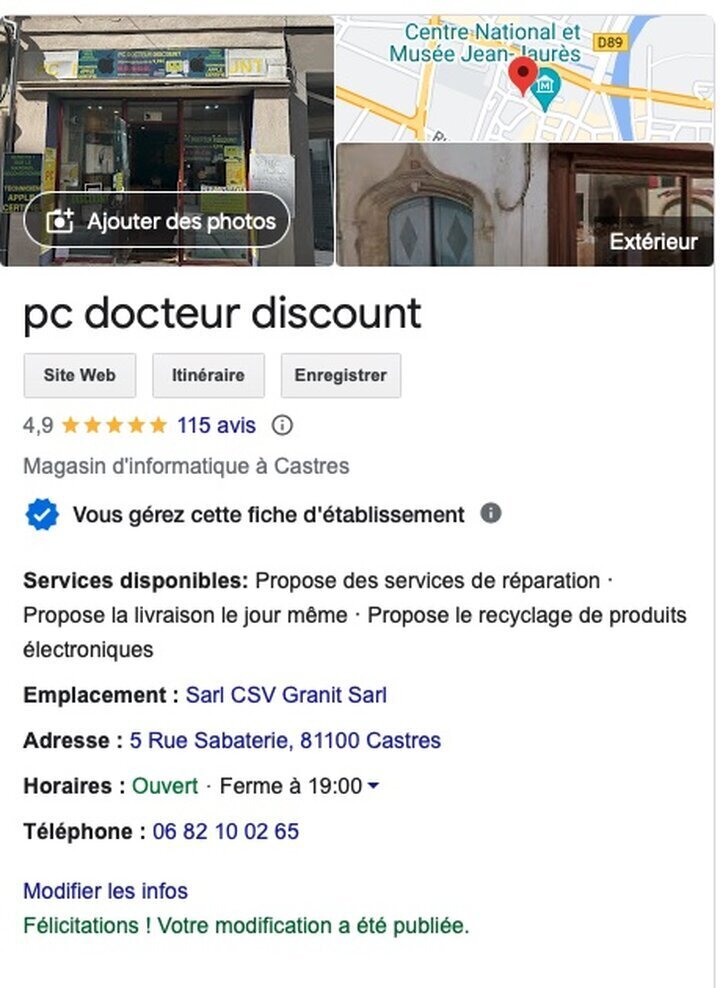The height and width of the screenshot is (988, 720).
Task: Expand the opening hours dropdown
Action: tap(373, 787)
